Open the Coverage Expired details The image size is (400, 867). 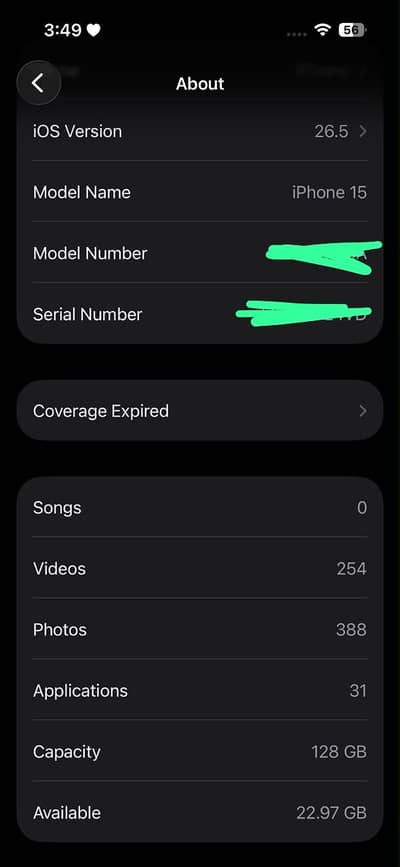click(x=200, y=410)
